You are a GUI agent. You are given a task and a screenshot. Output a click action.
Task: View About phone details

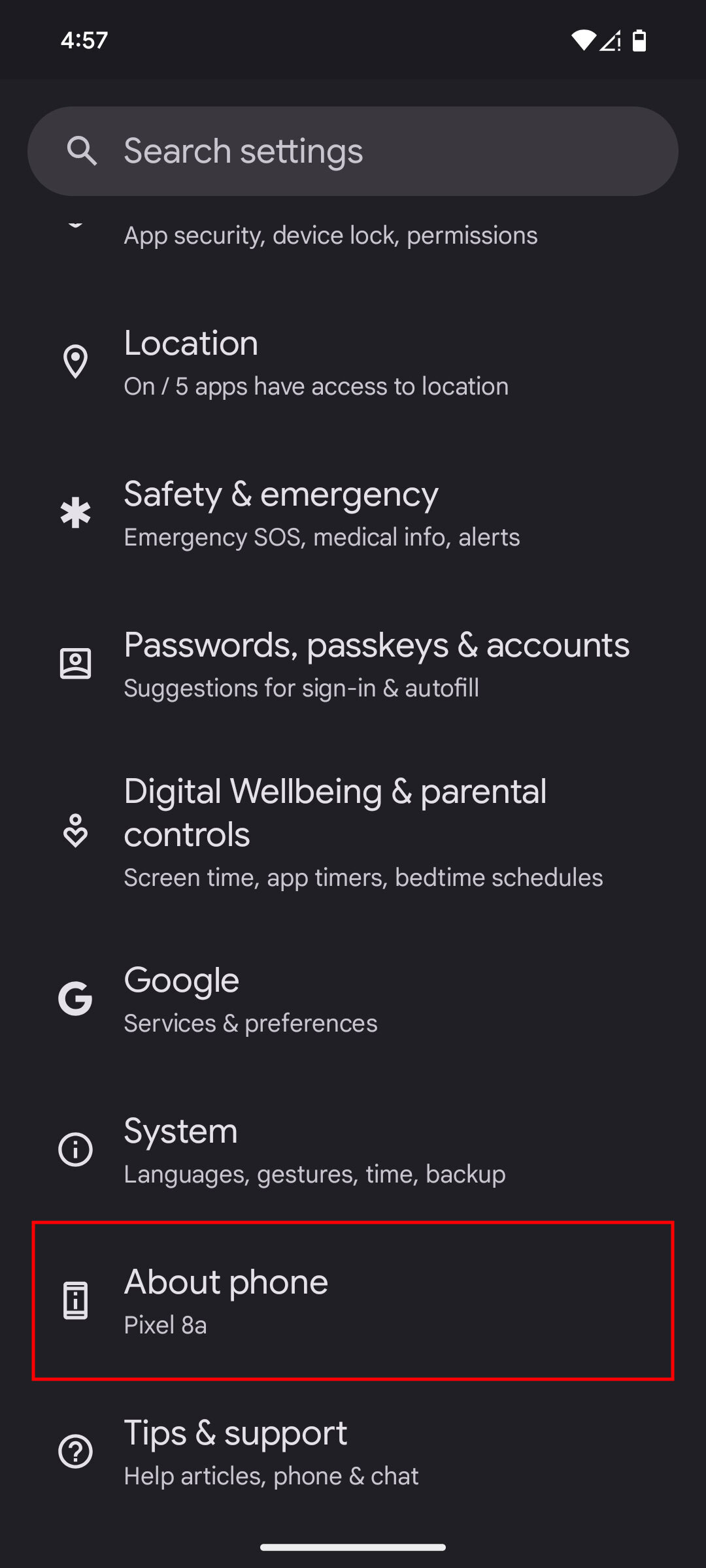click(x=353, y=1301)
